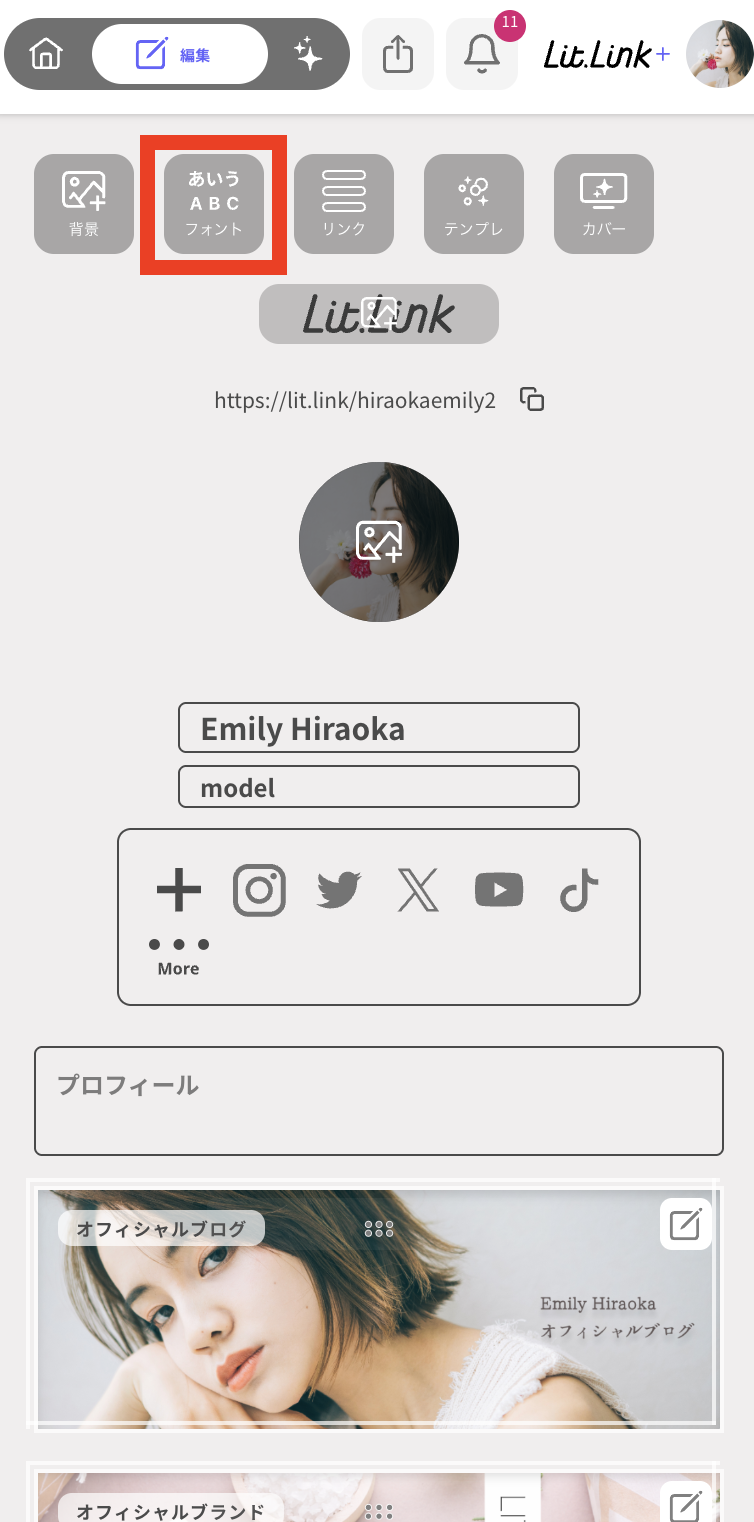The height and width of the screenshot is (1522, 754).
Task: Copy the profile URL using the copy icon
Action: 532,399
